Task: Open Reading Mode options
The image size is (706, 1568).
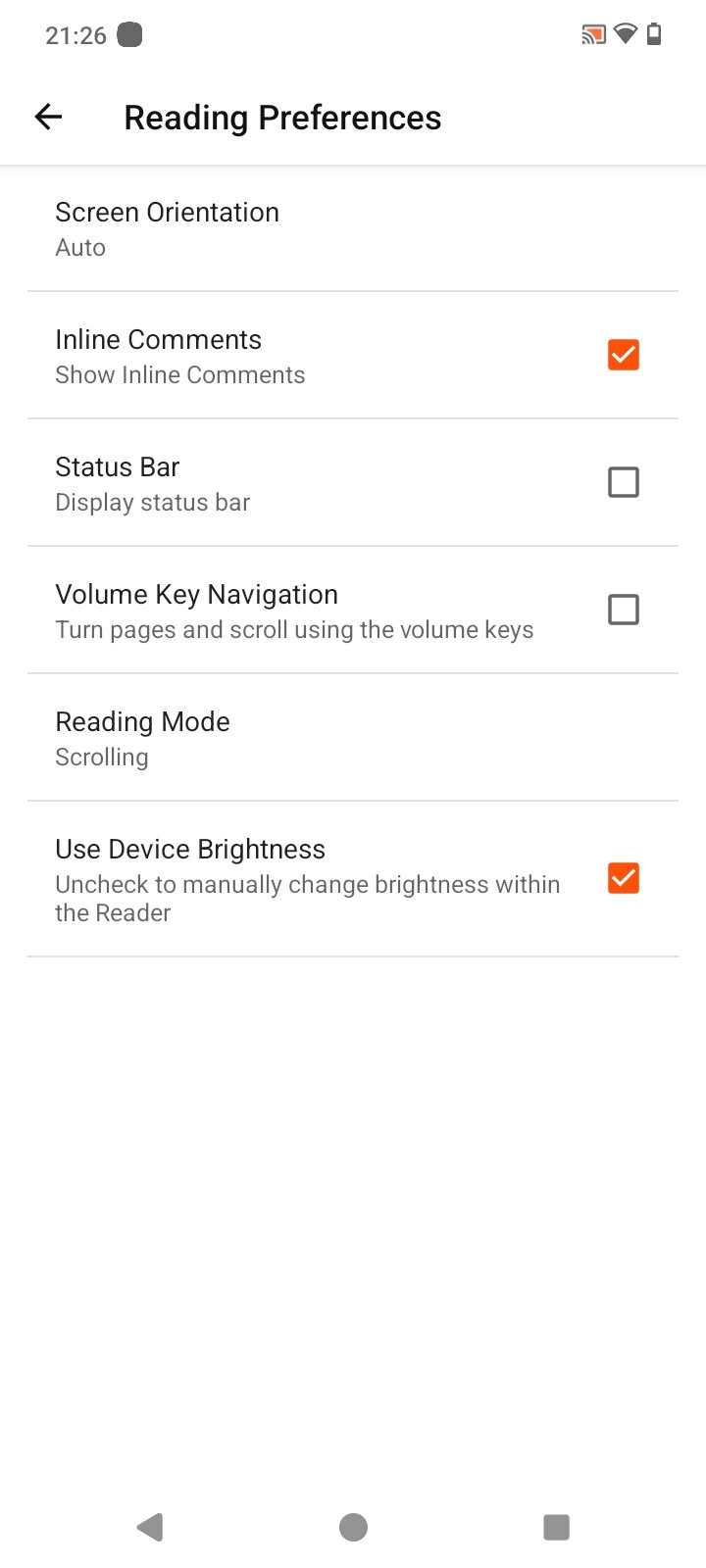Action: click(353, 738)
